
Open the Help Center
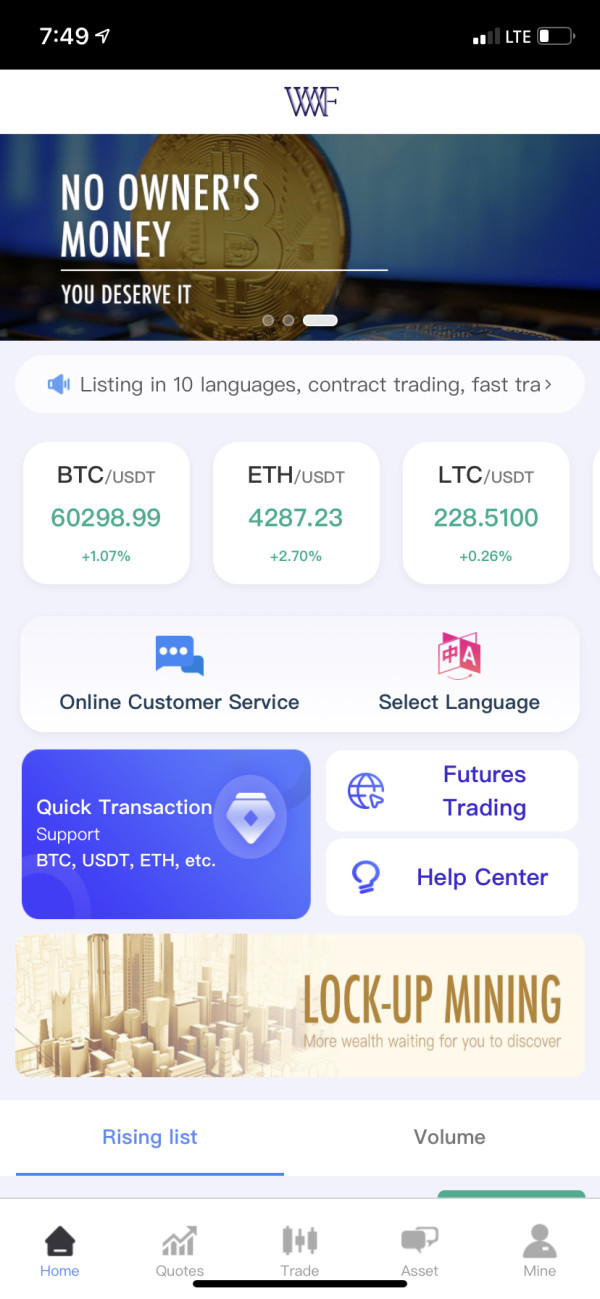coord(452,877)
